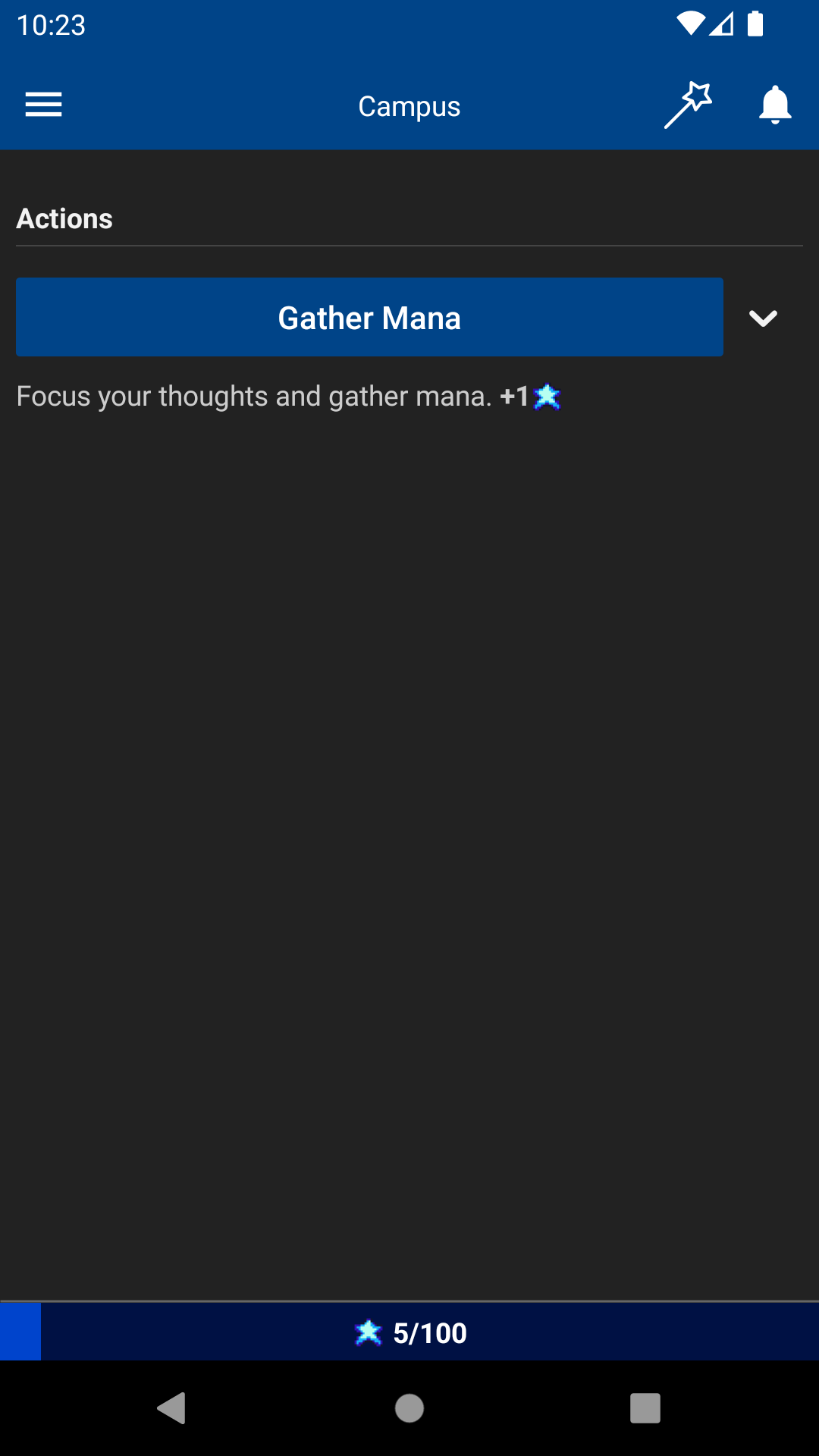Open the notifications bell

pyautogui.click(x=774, y=105)
